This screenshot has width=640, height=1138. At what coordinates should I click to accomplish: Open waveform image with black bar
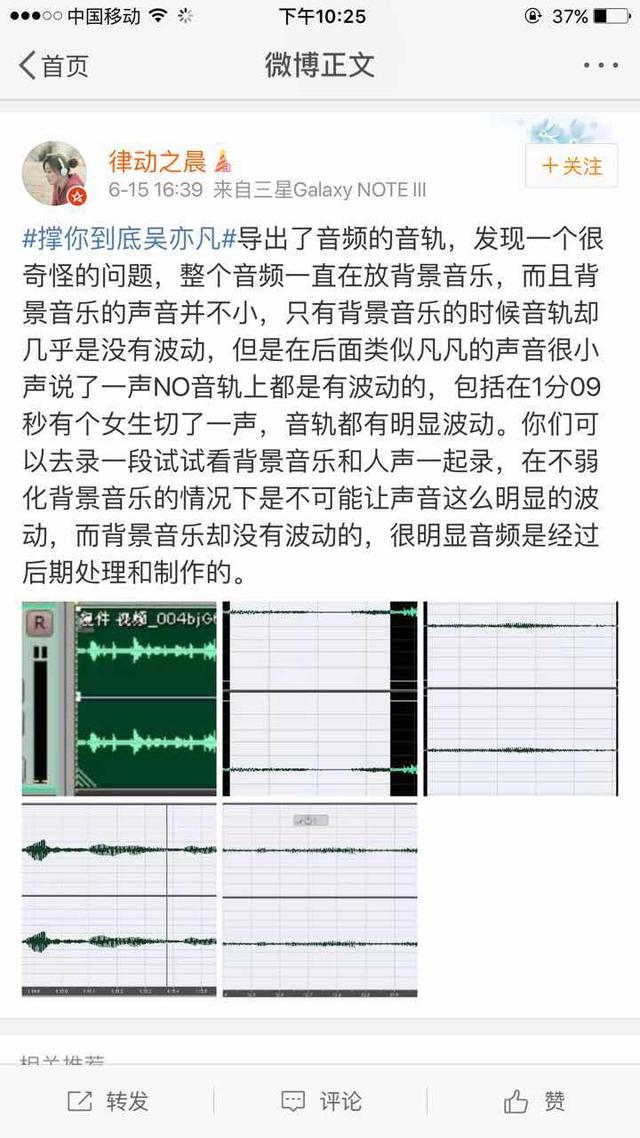click(320, 698)
